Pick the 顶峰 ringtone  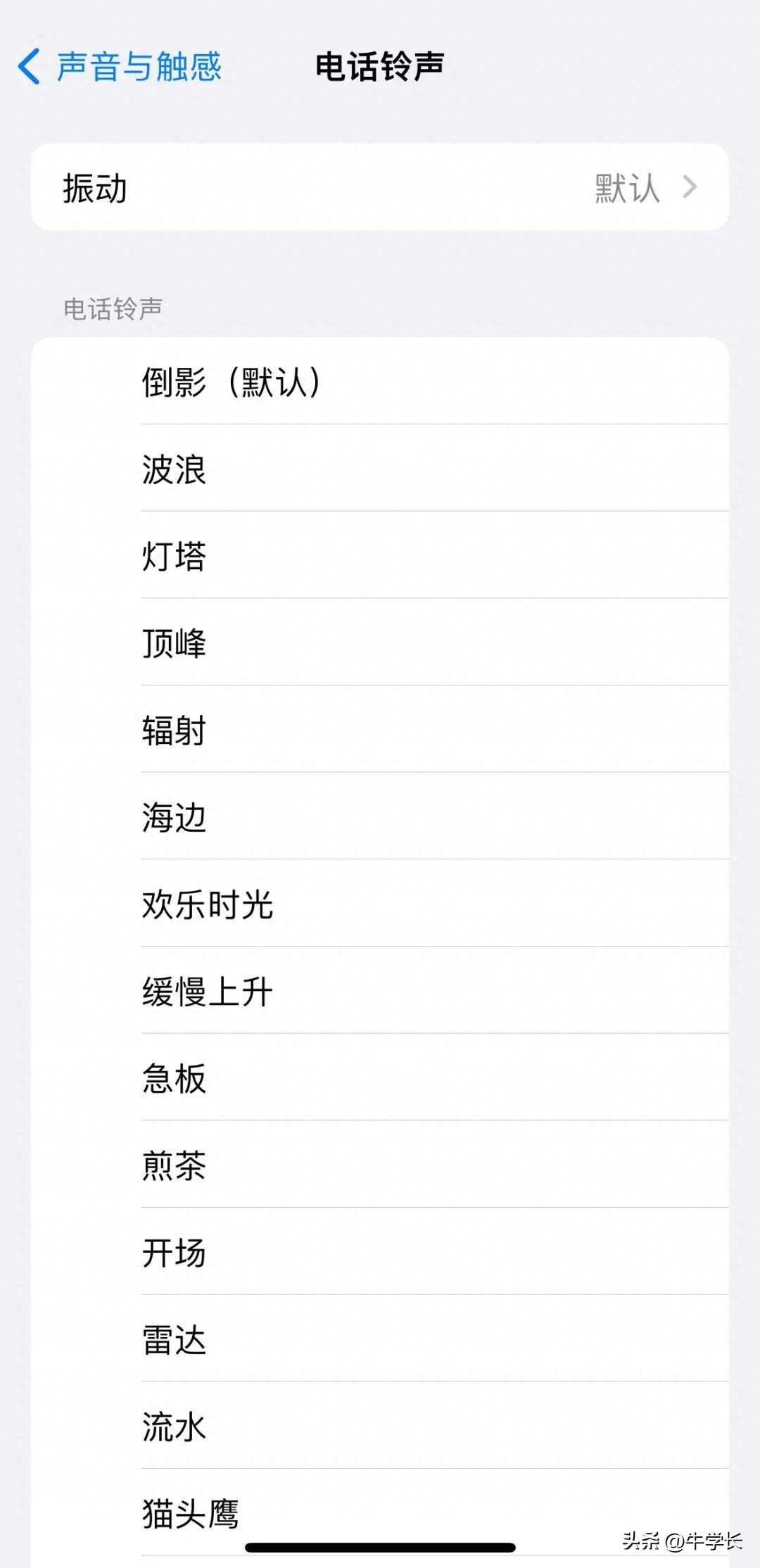(x=172, y=643)
